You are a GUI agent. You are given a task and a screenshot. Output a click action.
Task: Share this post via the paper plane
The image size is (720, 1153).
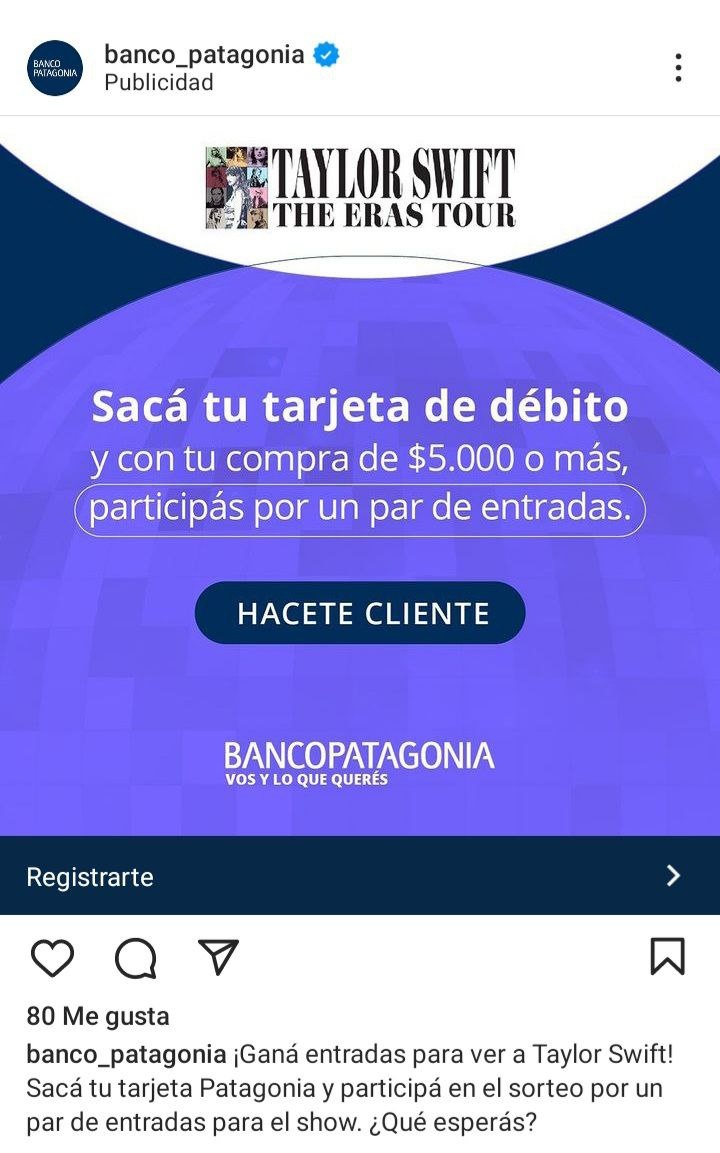pos(218,957)
